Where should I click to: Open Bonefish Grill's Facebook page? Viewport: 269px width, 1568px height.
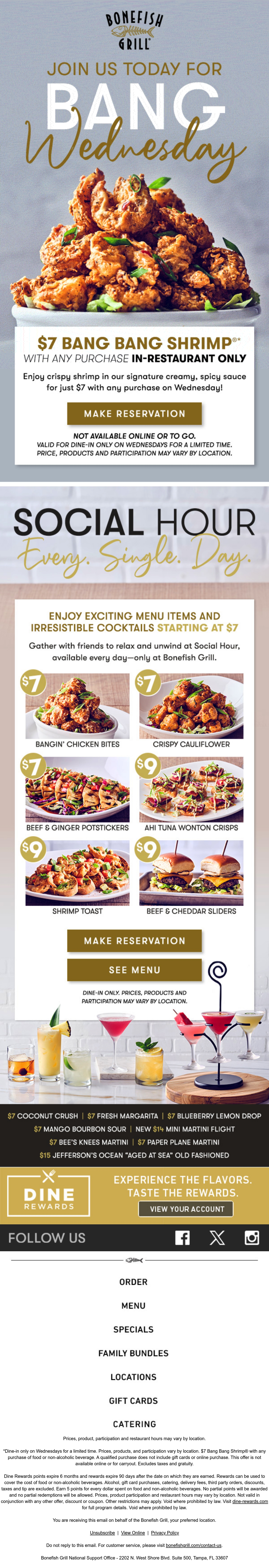tap(182, 1238)
